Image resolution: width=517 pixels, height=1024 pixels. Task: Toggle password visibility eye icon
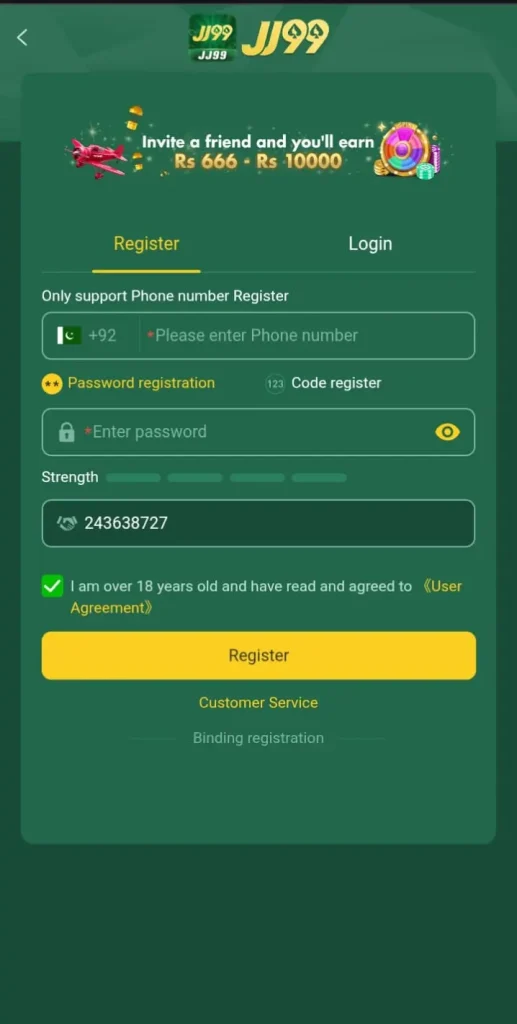pyautogui.click(x=447, y=432)
